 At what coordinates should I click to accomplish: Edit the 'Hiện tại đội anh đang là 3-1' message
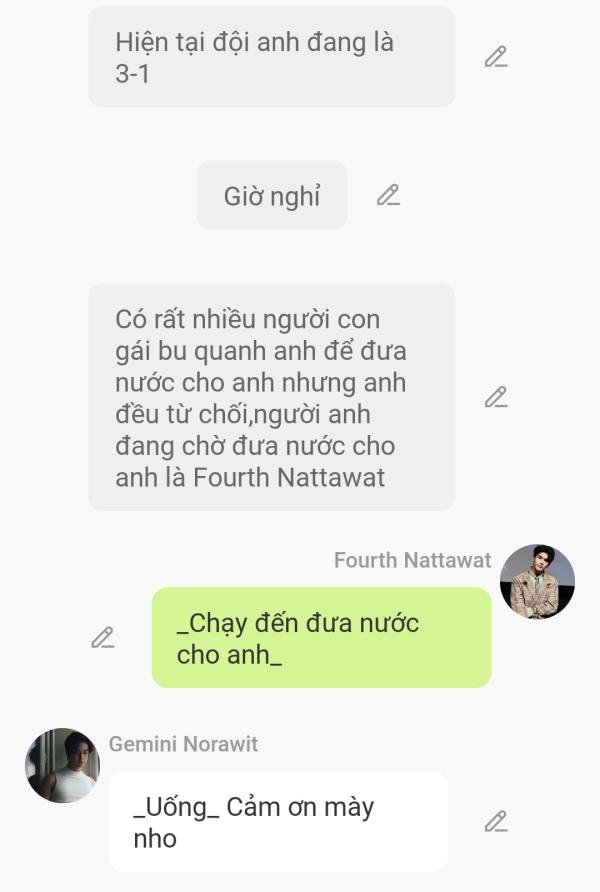(496, 57)
